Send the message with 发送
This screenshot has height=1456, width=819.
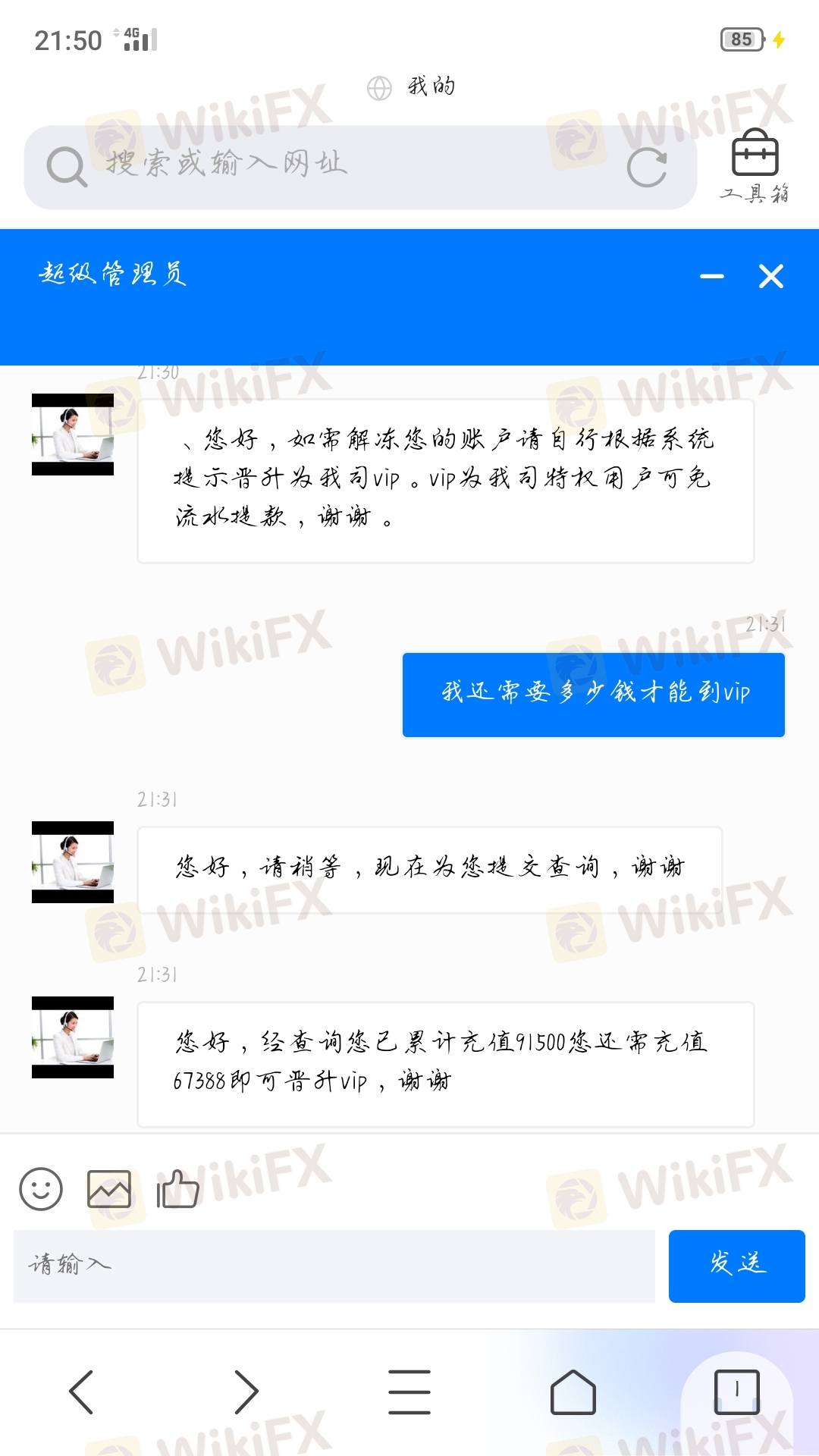point(736,1266)
